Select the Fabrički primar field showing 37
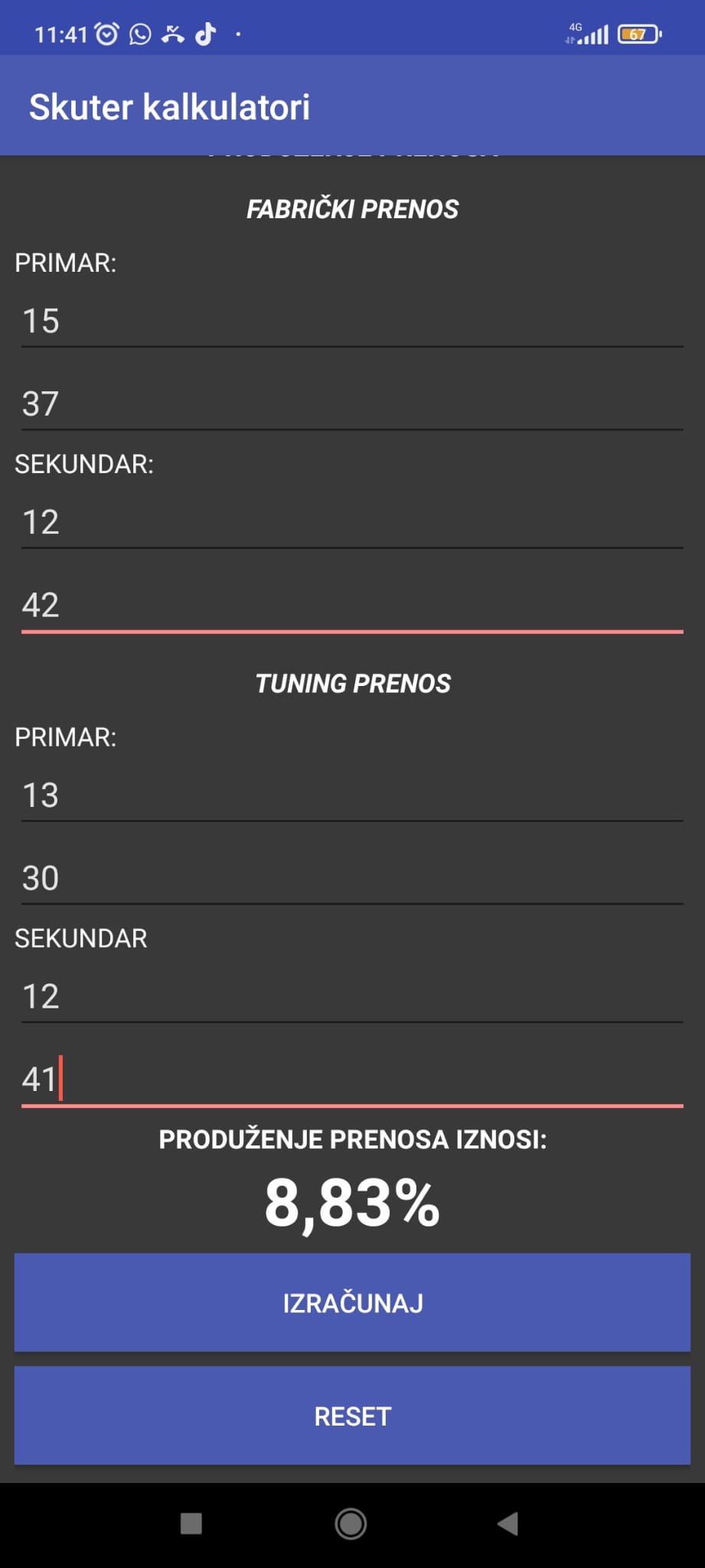 click(x=352, y=403)
